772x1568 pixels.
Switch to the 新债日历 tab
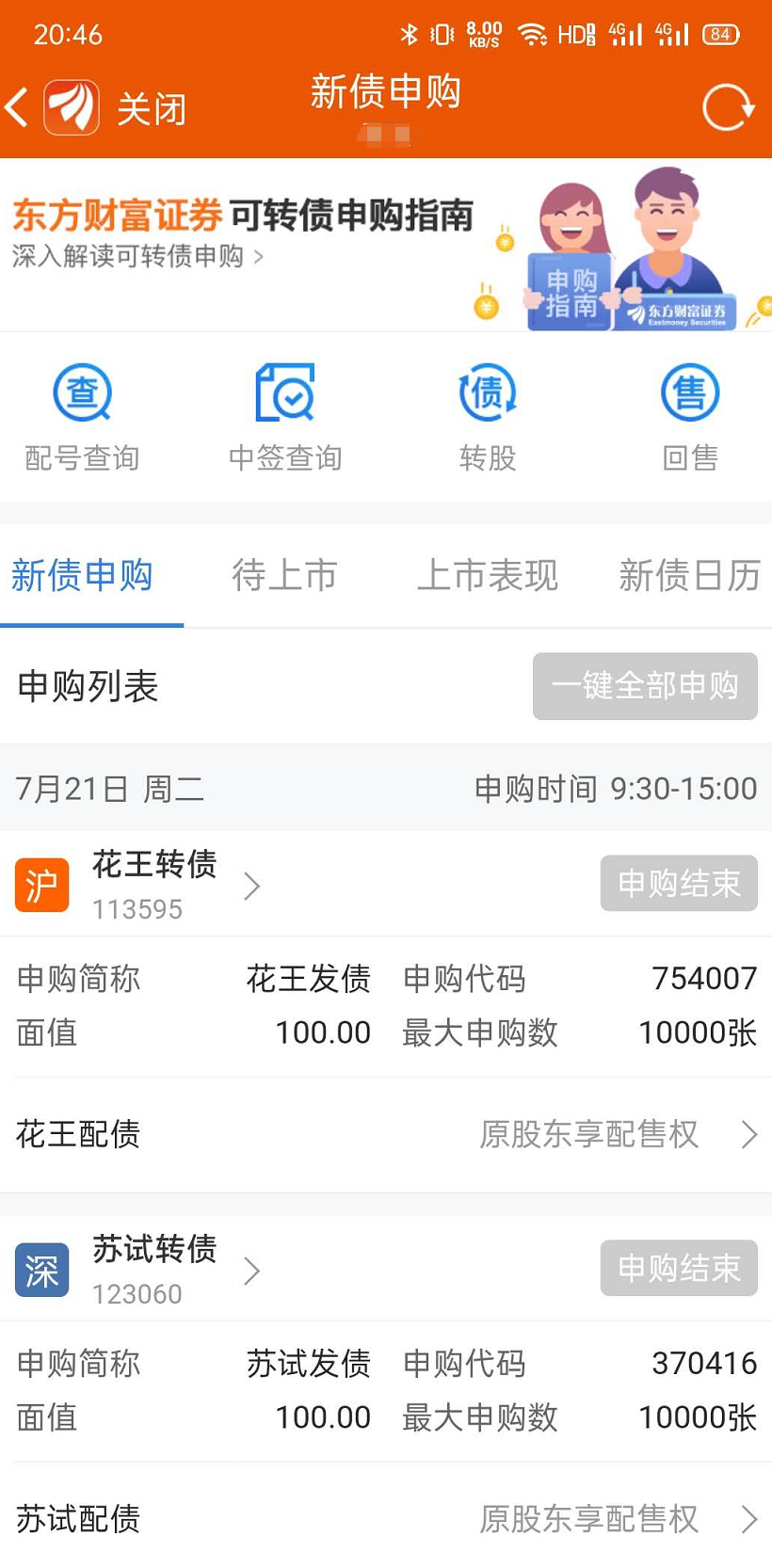(x=690, y=575)
